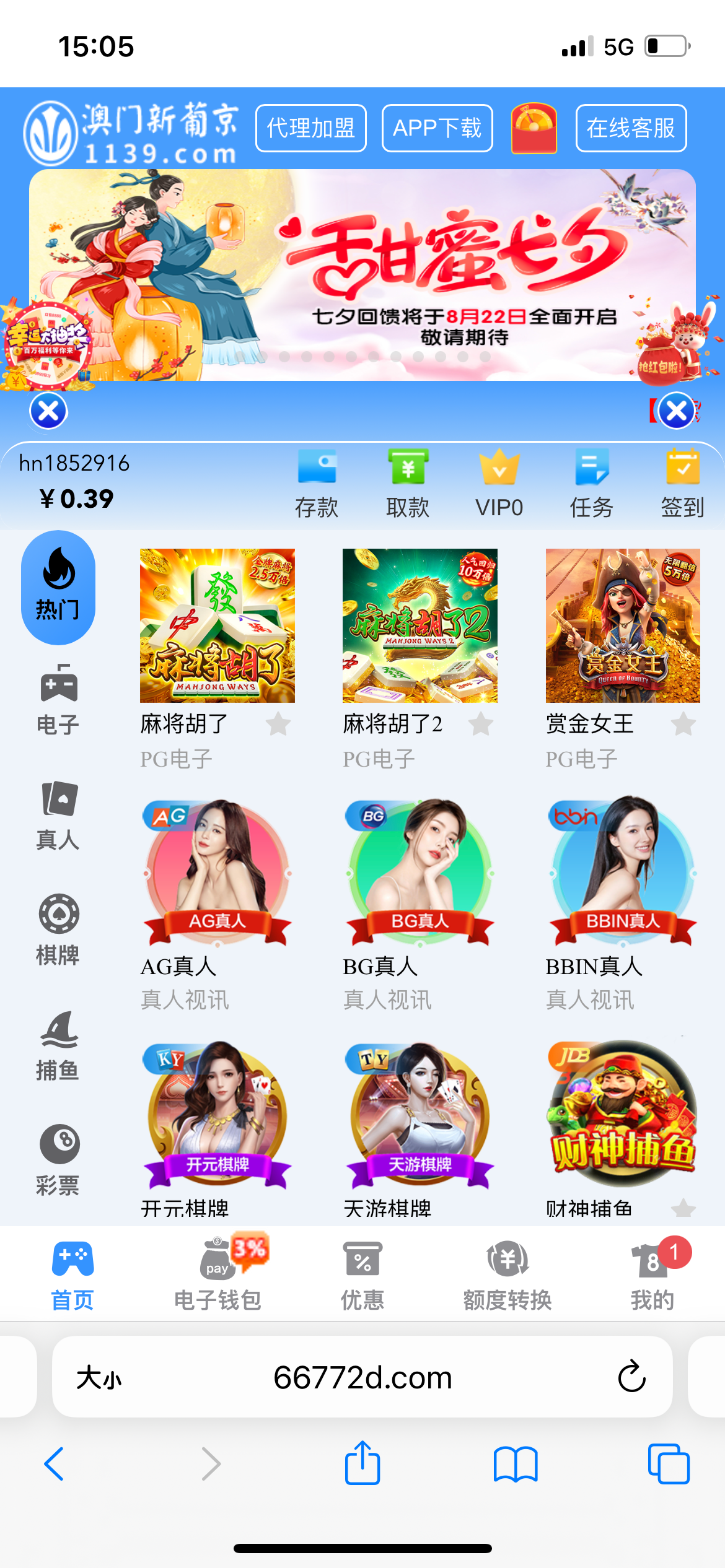Image resolution: width=725 pixels, height=1568 pixels.
Task: Dismiss the lucky draw floating widget
Action: (48, 411)
